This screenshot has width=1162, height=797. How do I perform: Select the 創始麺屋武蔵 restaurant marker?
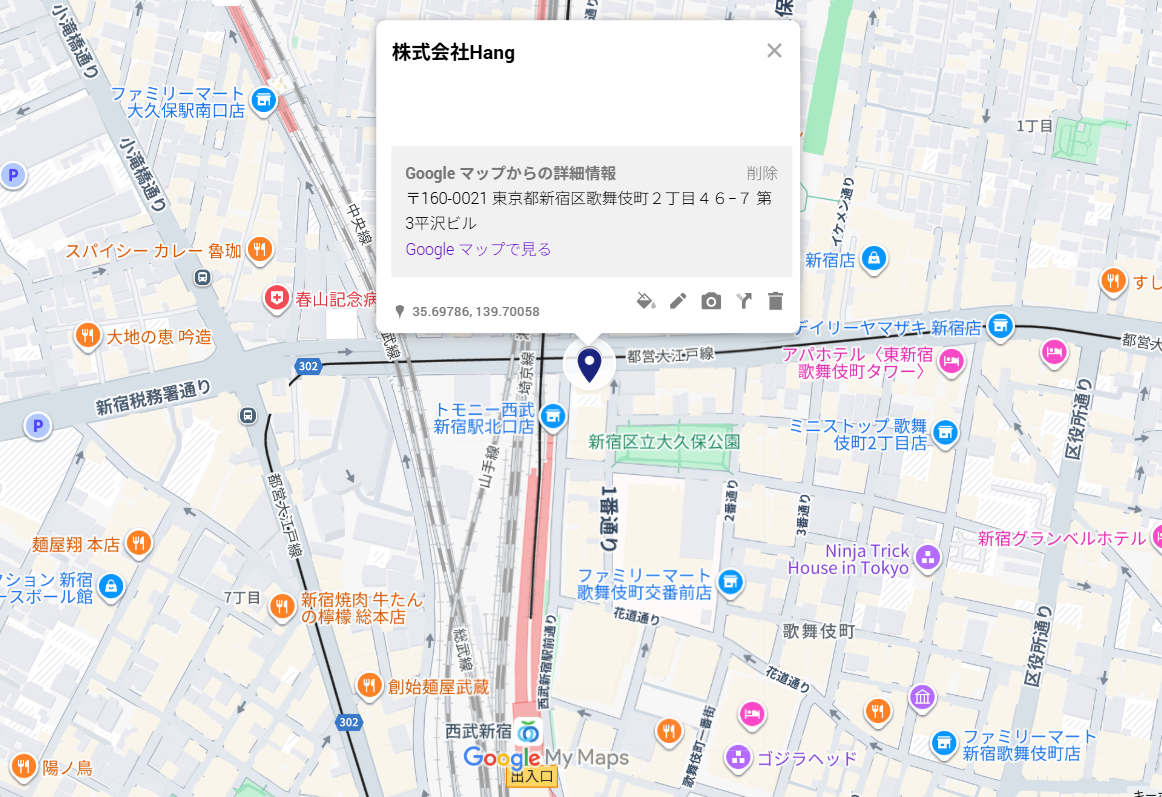(369, 685)
